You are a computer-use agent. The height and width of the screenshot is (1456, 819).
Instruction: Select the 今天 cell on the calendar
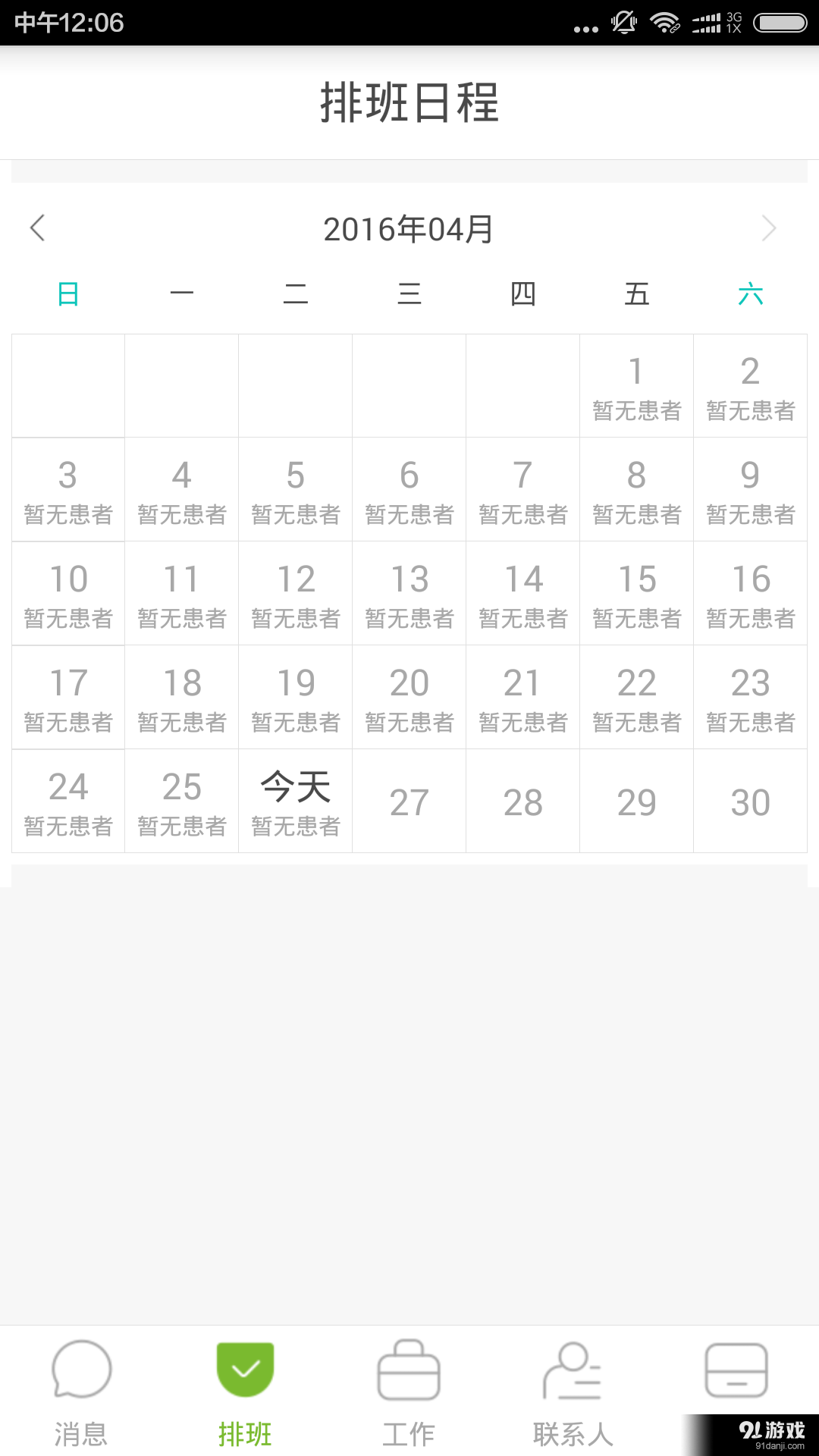point(295,800)
